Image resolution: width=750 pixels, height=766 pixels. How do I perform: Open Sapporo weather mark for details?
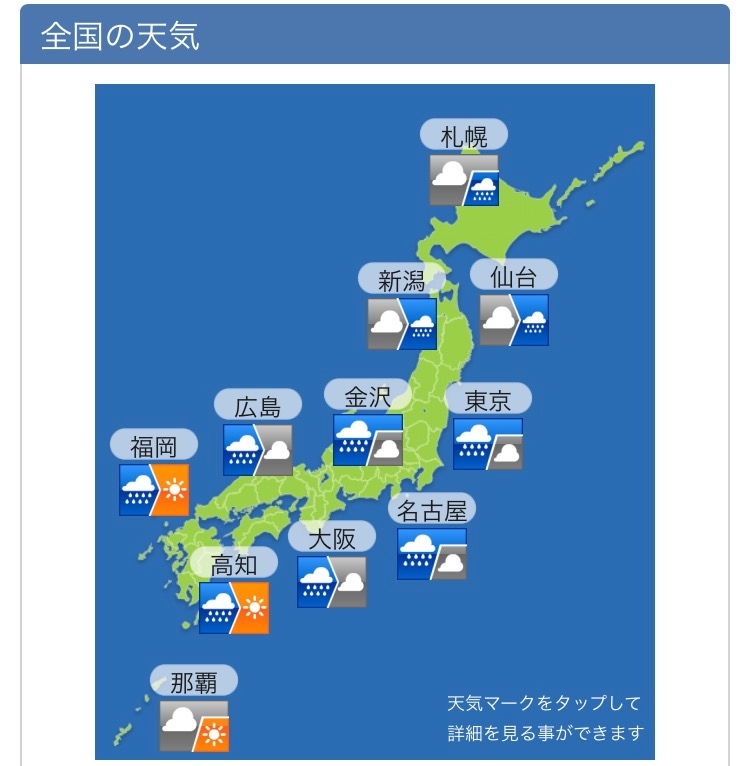coord(464,180)
